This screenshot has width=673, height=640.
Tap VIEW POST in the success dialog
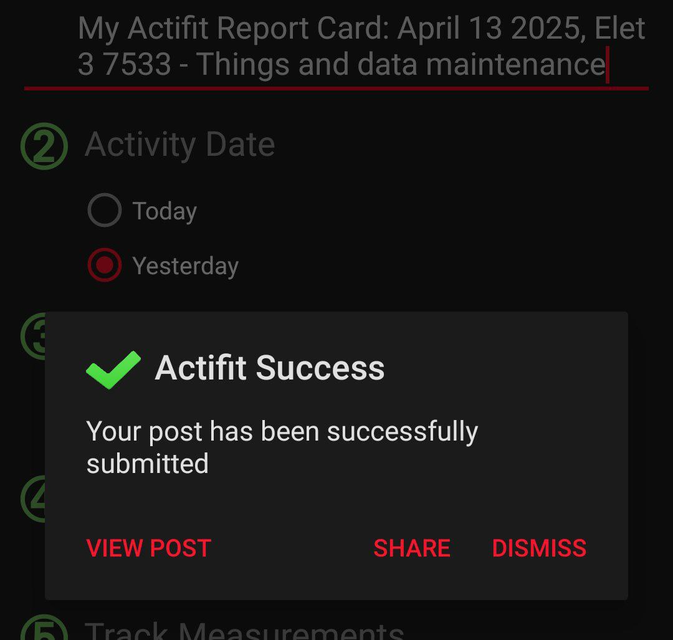pos(149,548)
